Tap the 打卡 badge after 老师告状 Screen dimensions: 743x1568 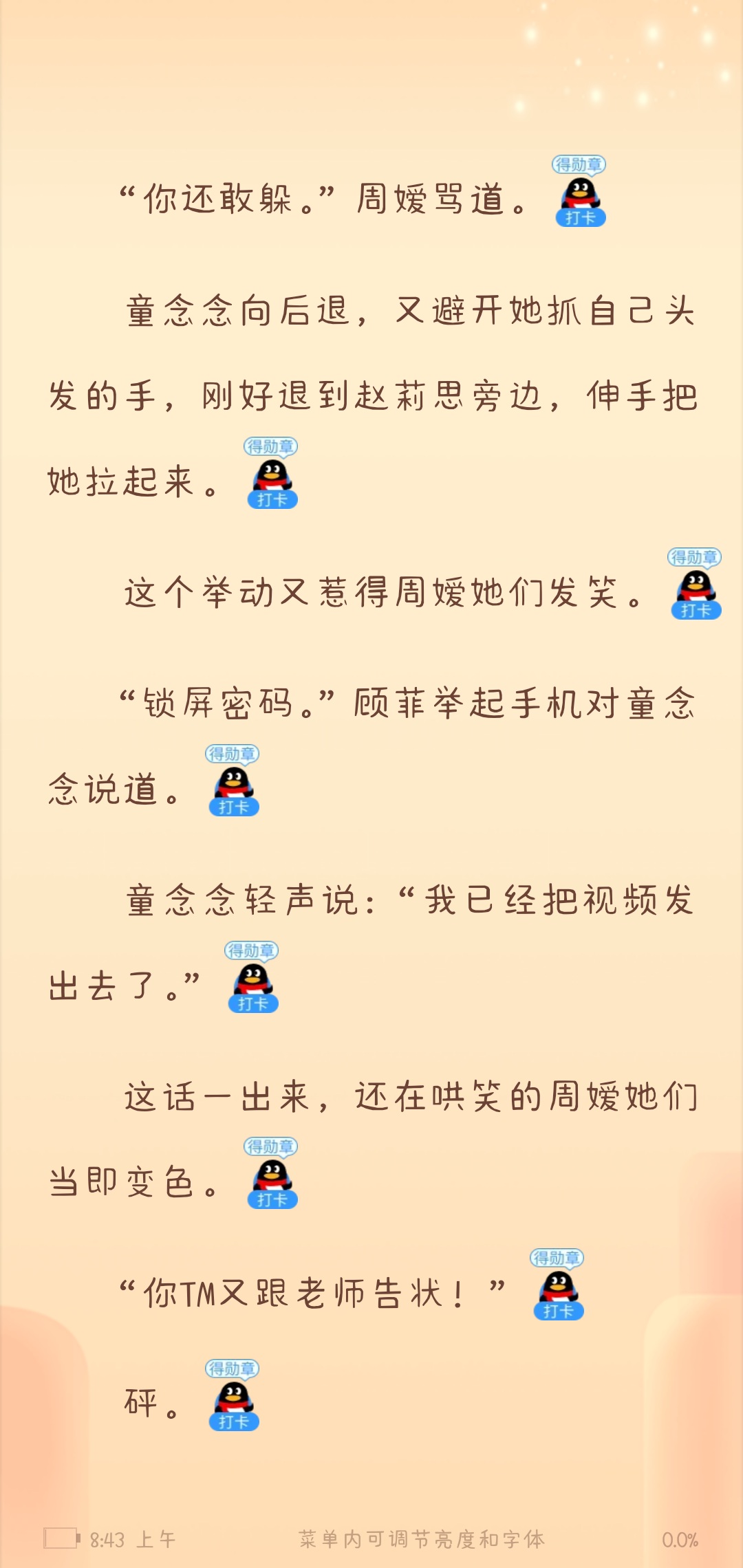pyautogui.click(x=558, y=1285)
